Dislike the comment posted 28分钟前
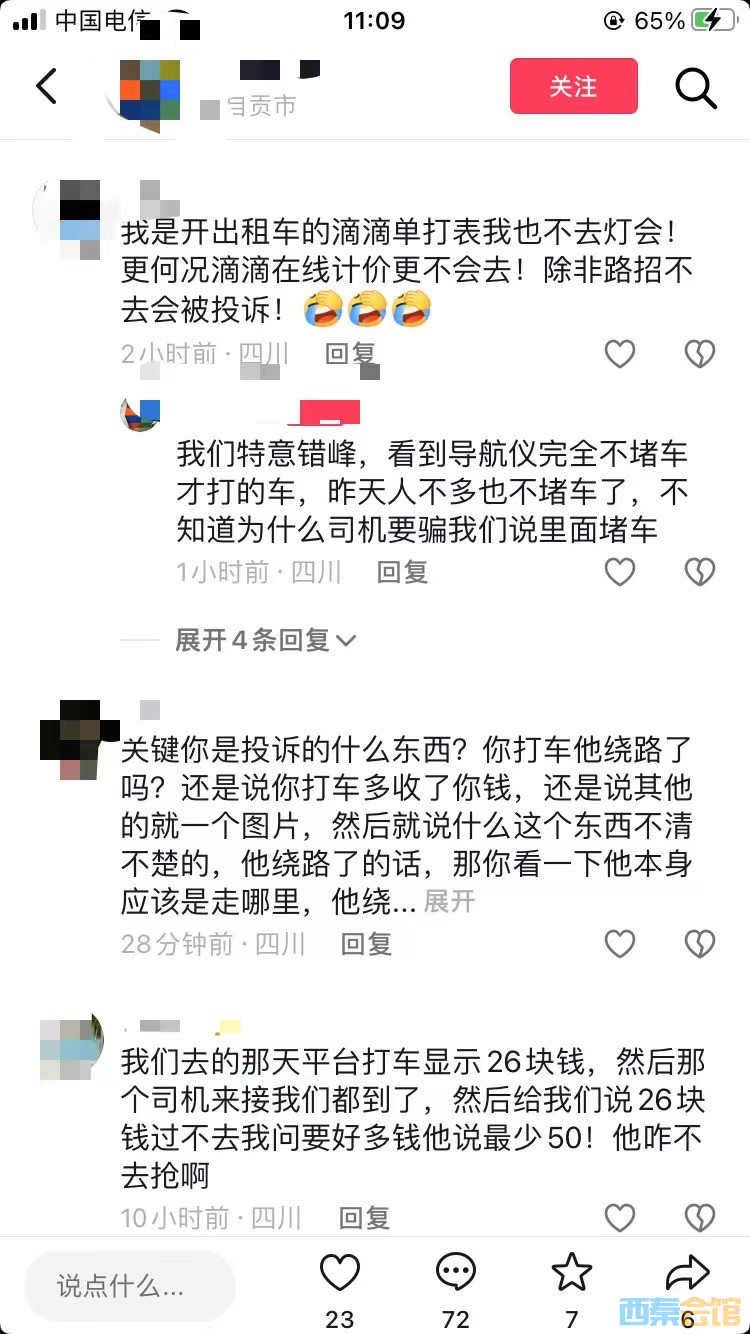Viewport: 750px width, 1334px height. point(699,943)
